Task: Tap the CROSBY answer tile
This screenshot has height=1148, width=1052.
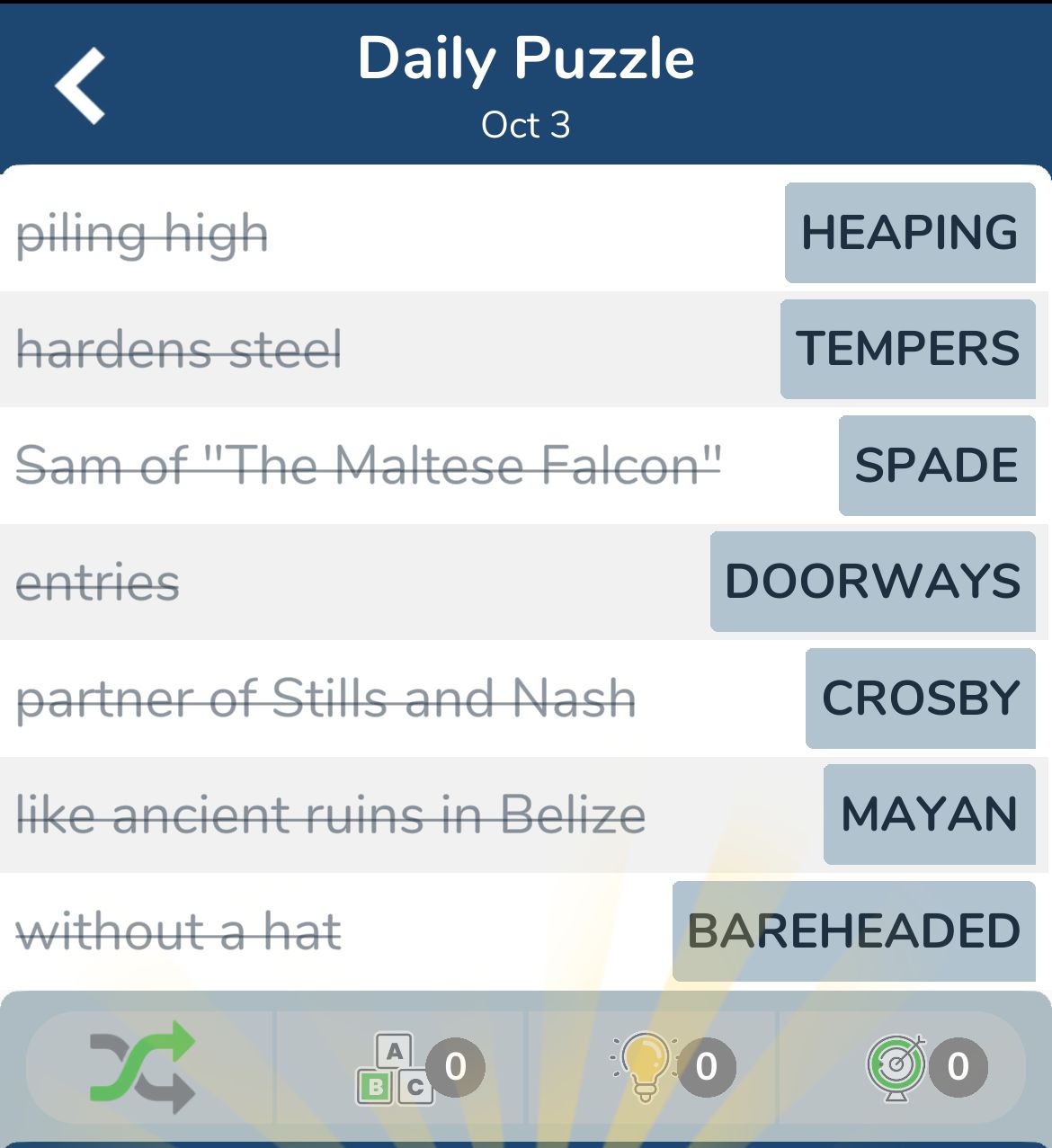Action: point(920,699)
